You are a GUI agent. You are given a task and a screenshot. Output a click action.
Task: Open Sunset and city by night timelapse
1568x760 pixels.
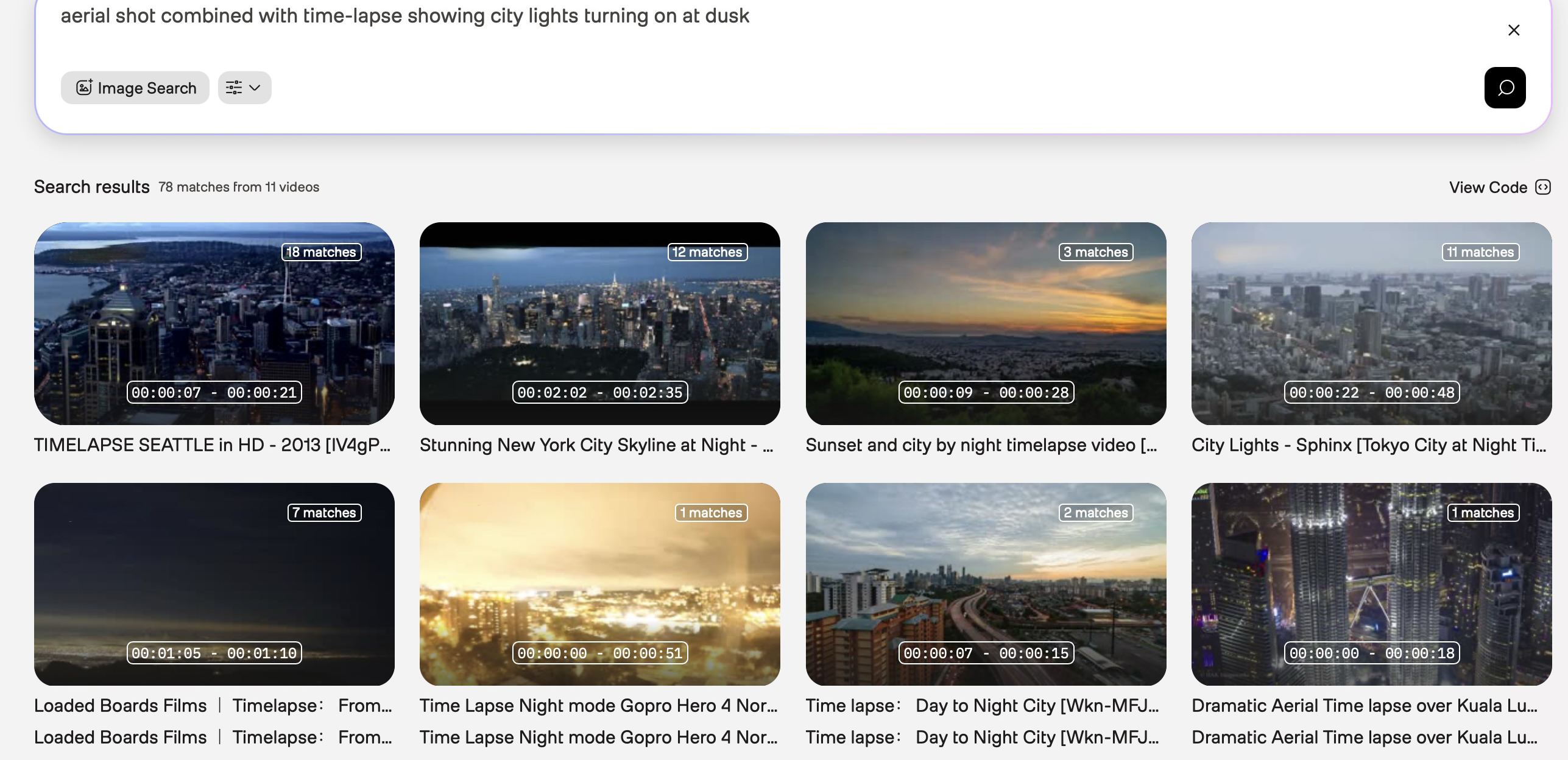pos(985,323)
